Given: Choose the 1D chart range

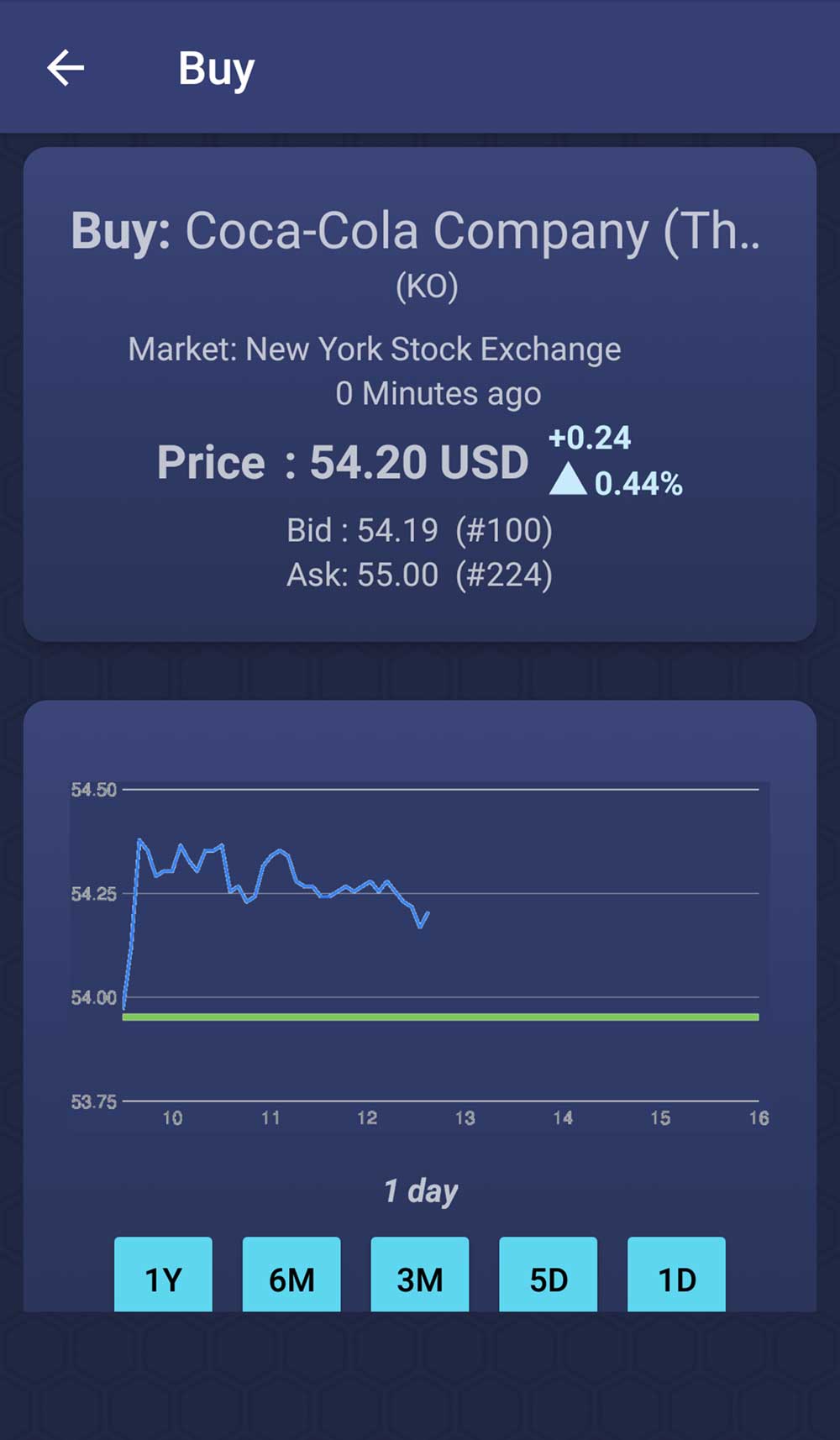Looking at the screenshot, I should (x=677, y=1274).
